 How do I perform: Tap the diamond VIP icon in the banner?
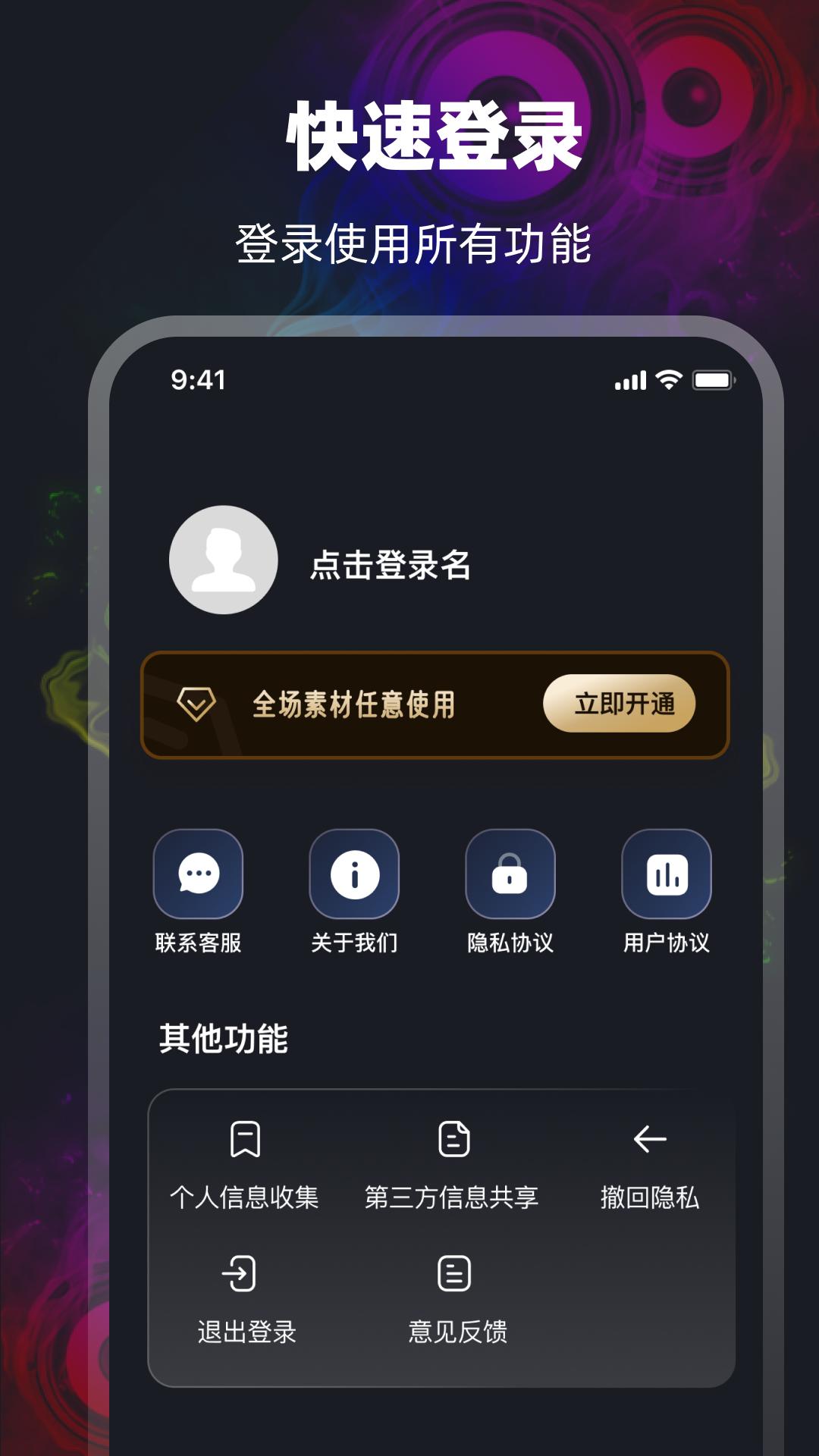(x=196, y=704)
